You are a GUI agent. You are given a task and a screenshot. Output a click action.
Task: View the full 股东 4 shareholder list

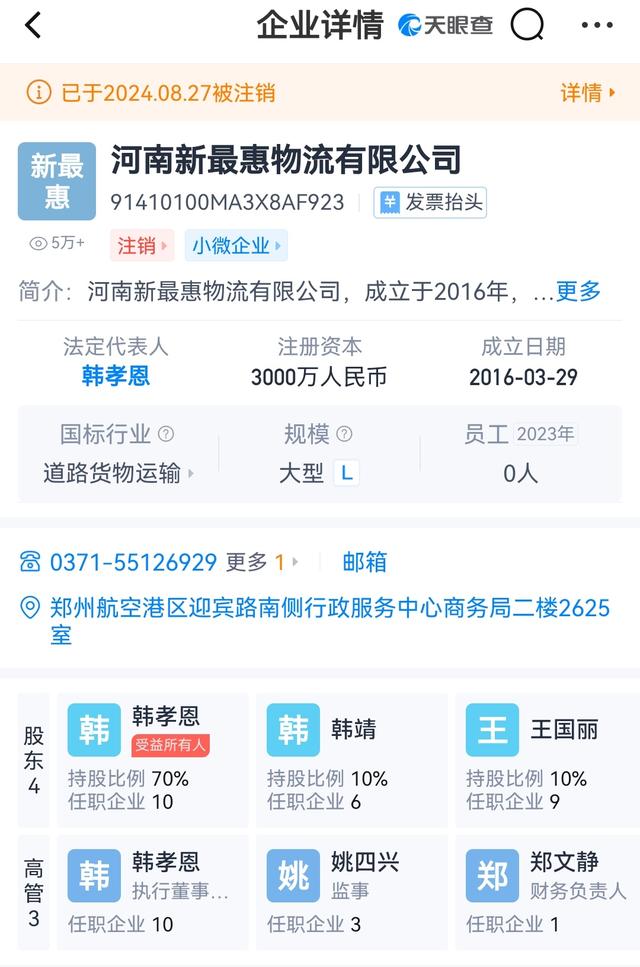pyautogui.click(x=34, y=759)
